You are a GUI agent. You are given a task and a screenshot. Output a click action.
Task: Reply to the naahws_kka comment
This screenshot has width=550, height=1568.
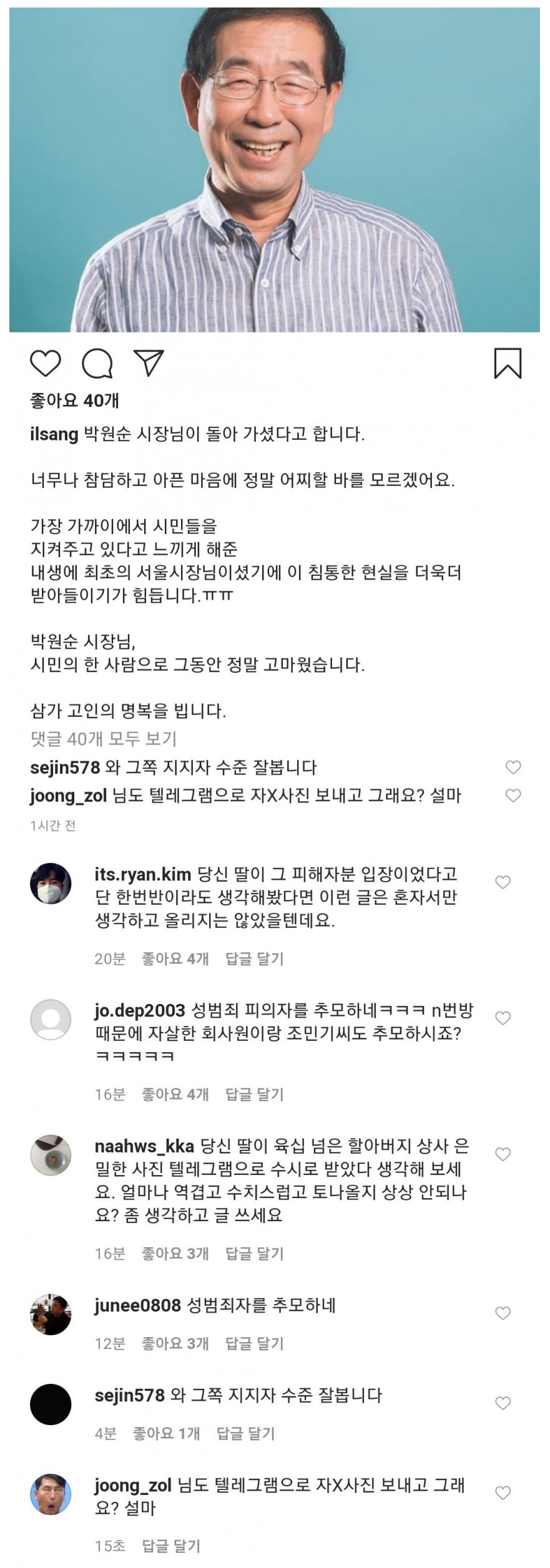pos(254,1253)
